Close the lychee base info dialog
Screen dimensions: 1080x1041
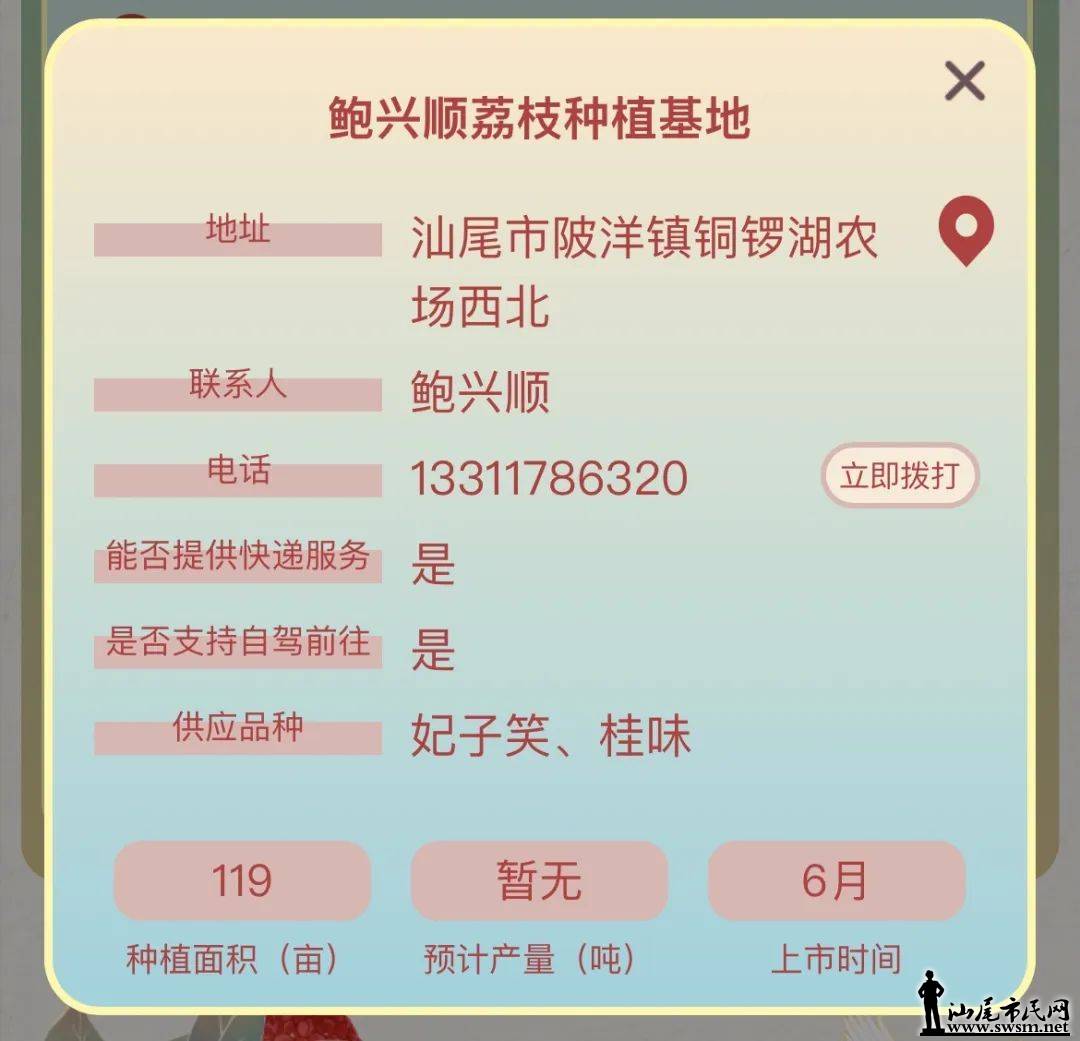pyautogui.click(x=964, y=81)
